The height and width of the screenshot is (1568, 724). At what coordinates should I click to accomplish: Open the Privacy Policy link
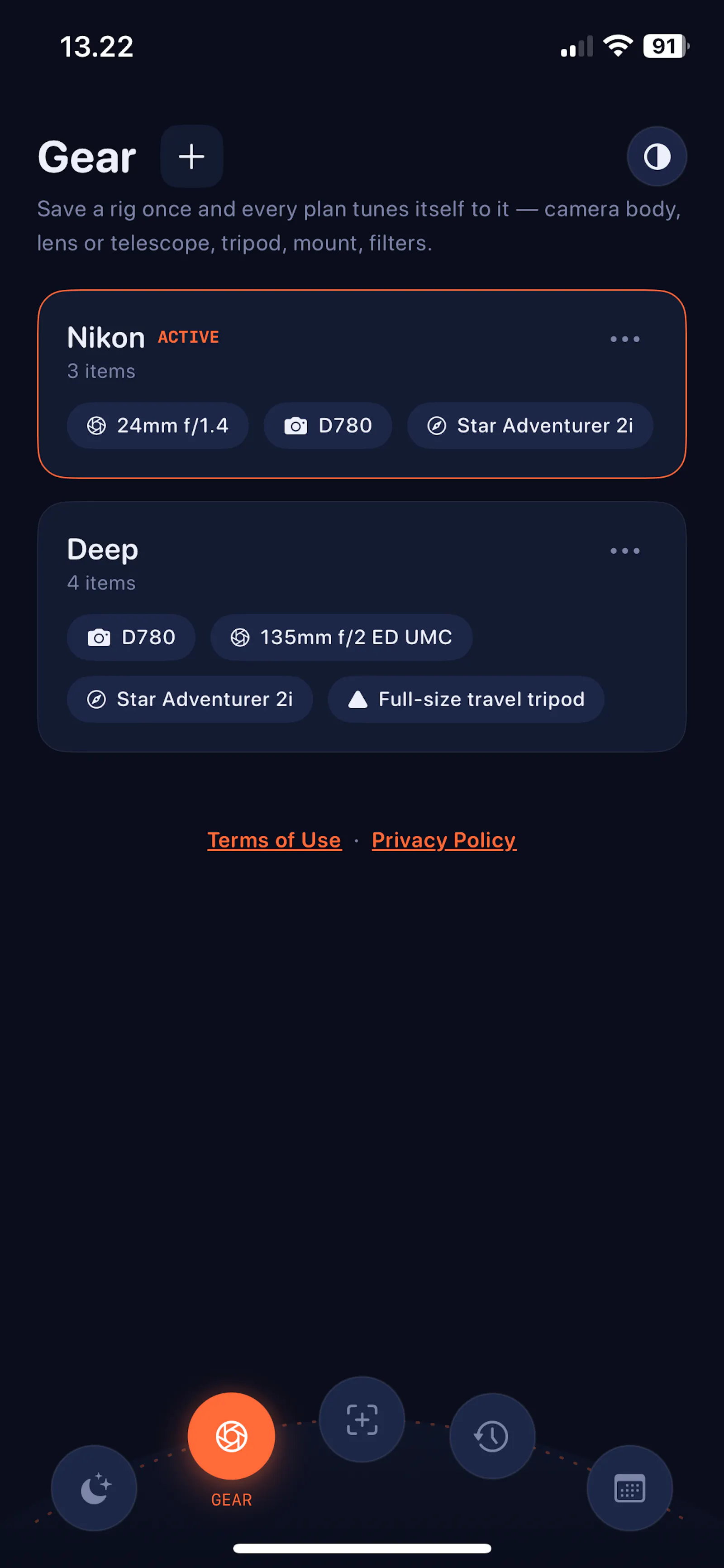(x=444, y=840)
